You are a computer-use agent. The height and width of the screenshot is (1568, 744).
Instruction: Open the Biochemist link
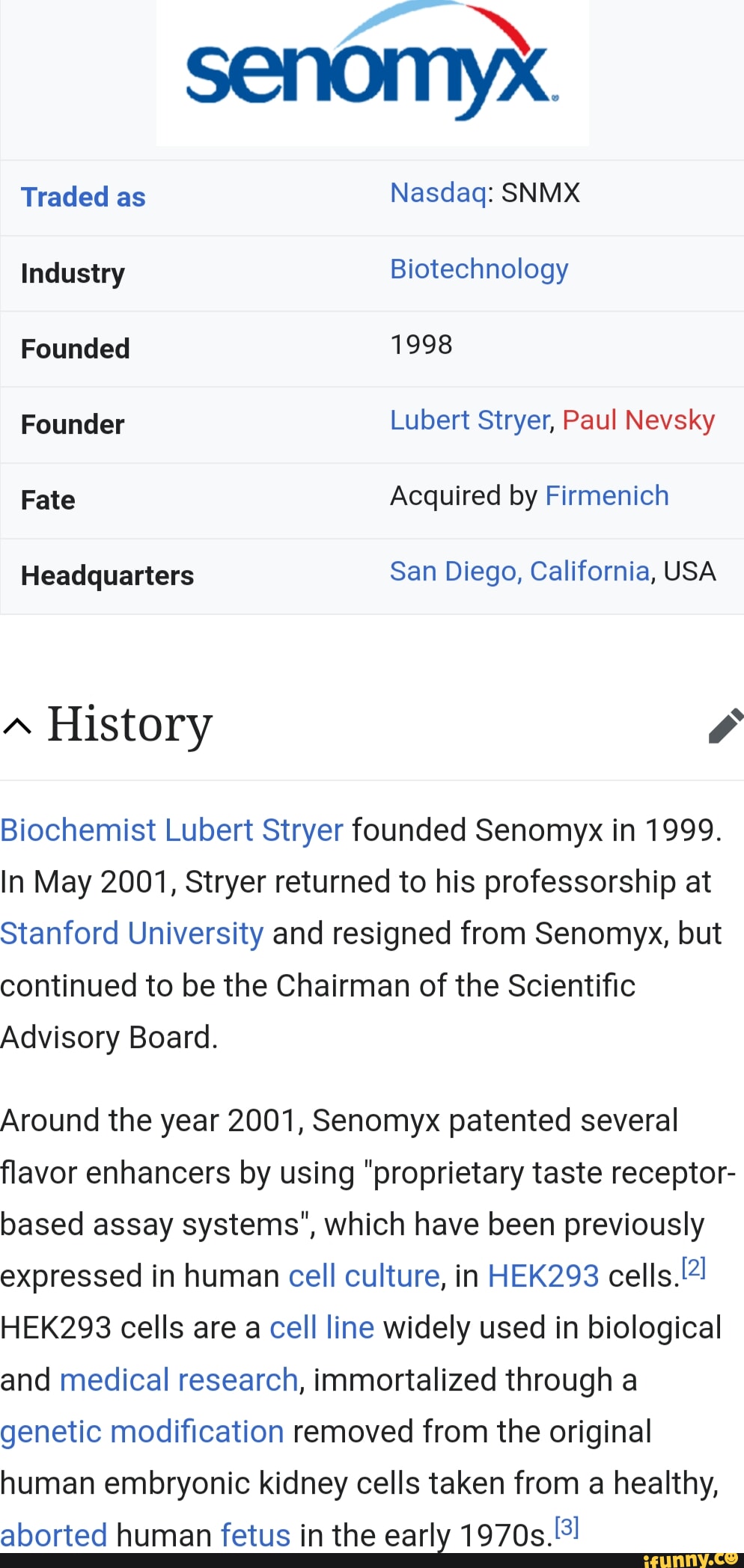78,830
